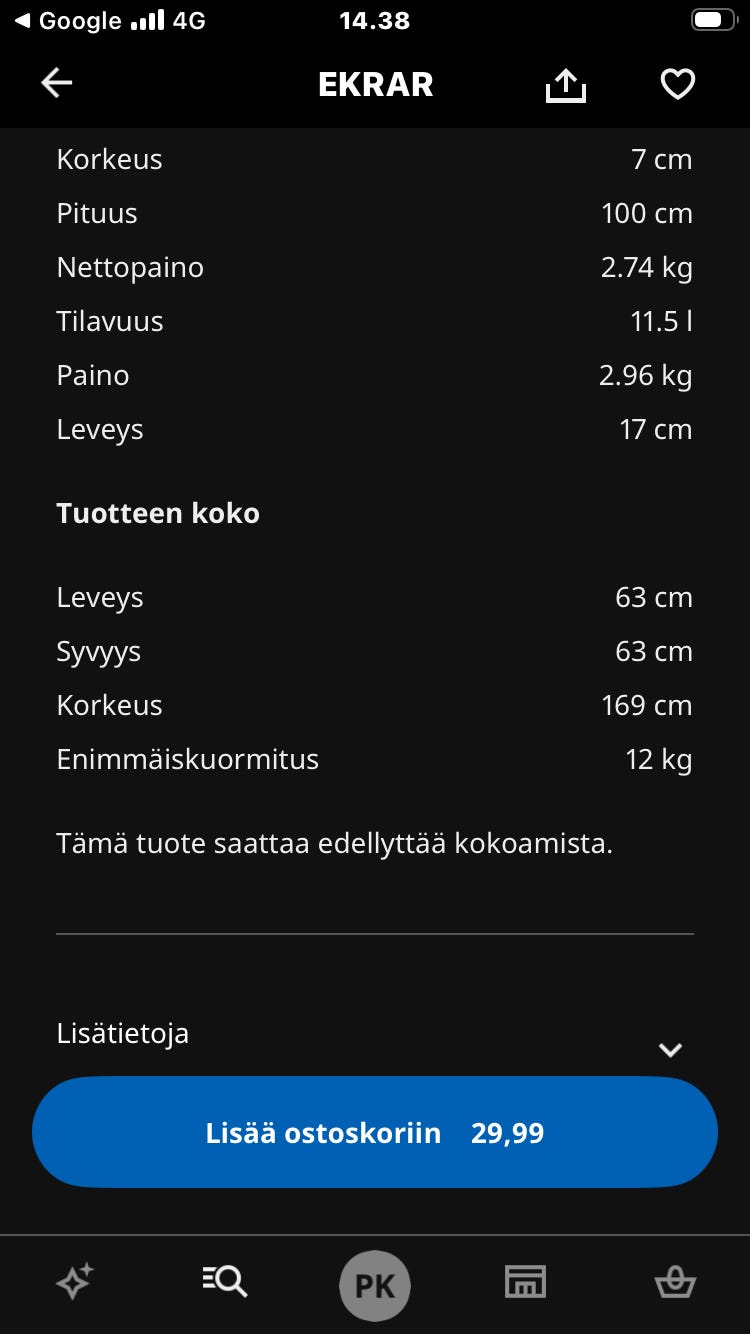Open the shopping bag icon
Screen dimensions: 750x1334
(675, 1281)
